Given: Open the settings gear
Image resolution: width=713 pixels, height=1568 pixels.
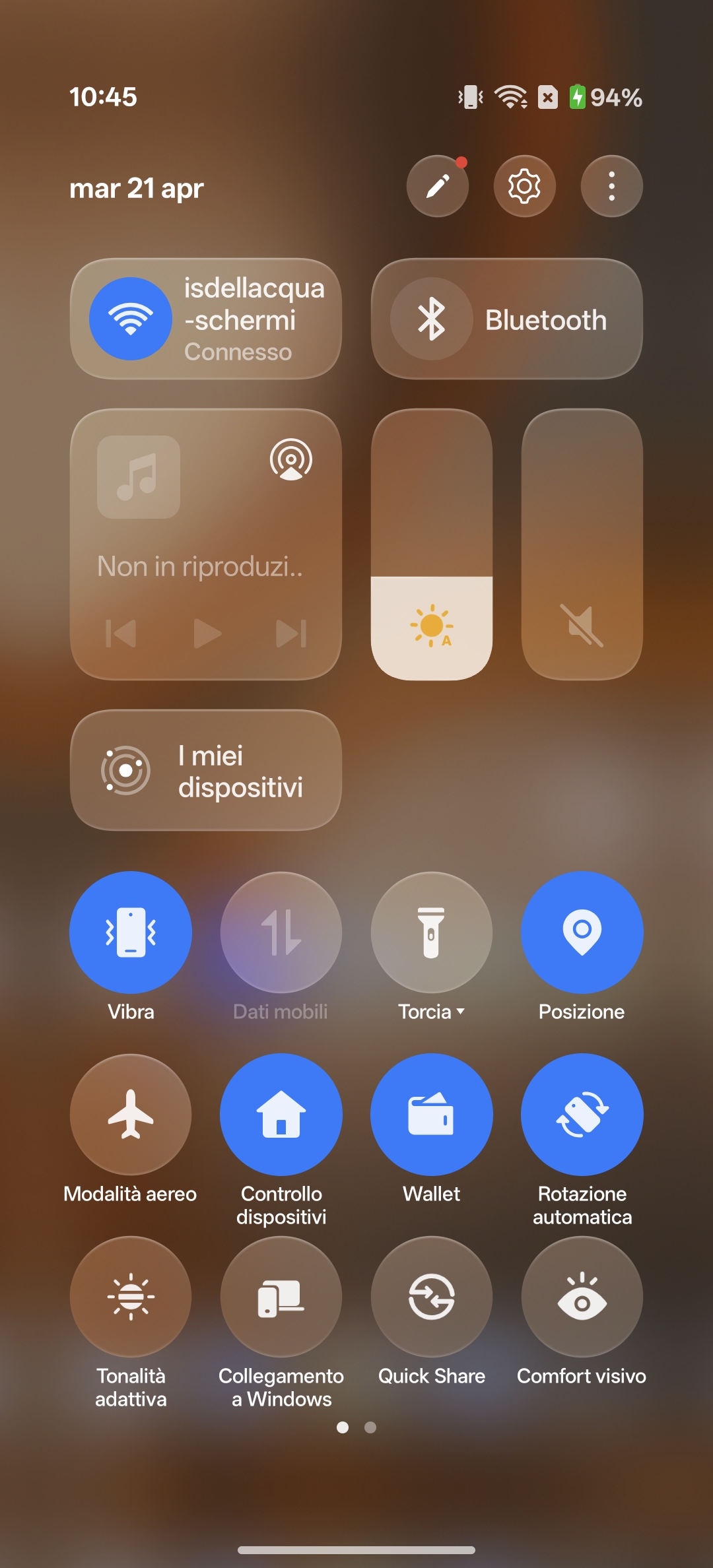Looking at the screenshot, I should 524,187.
